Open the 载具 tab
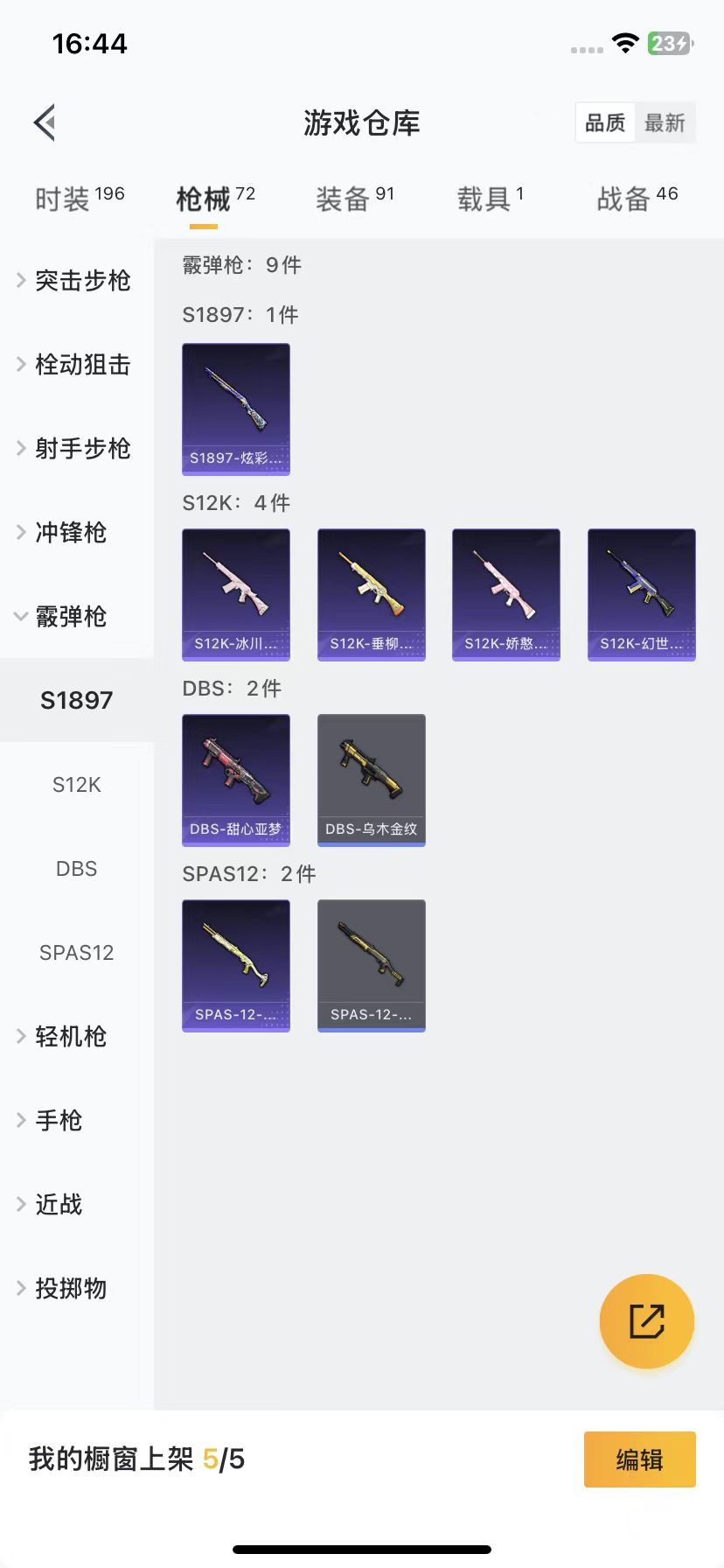724x1568 pixels. (x=490, y=199)
